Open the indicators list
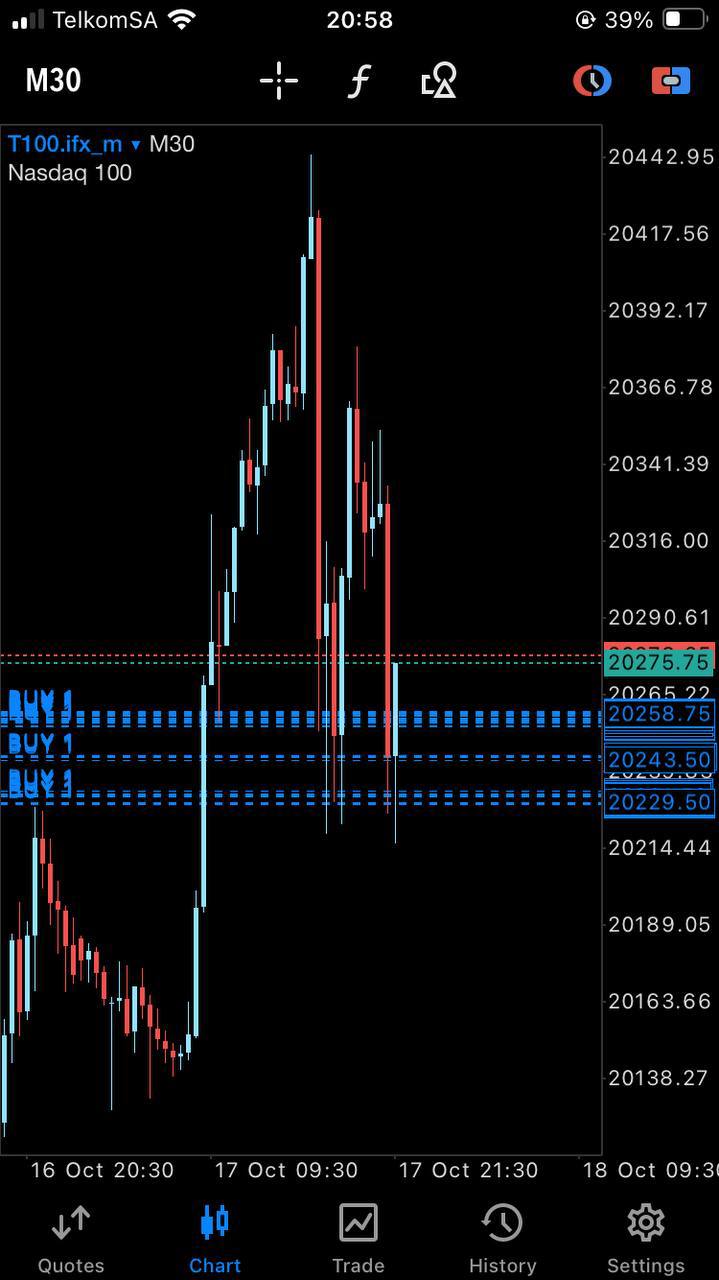Viewport: 719px width, 1280px height. click(x=359, y=80)
